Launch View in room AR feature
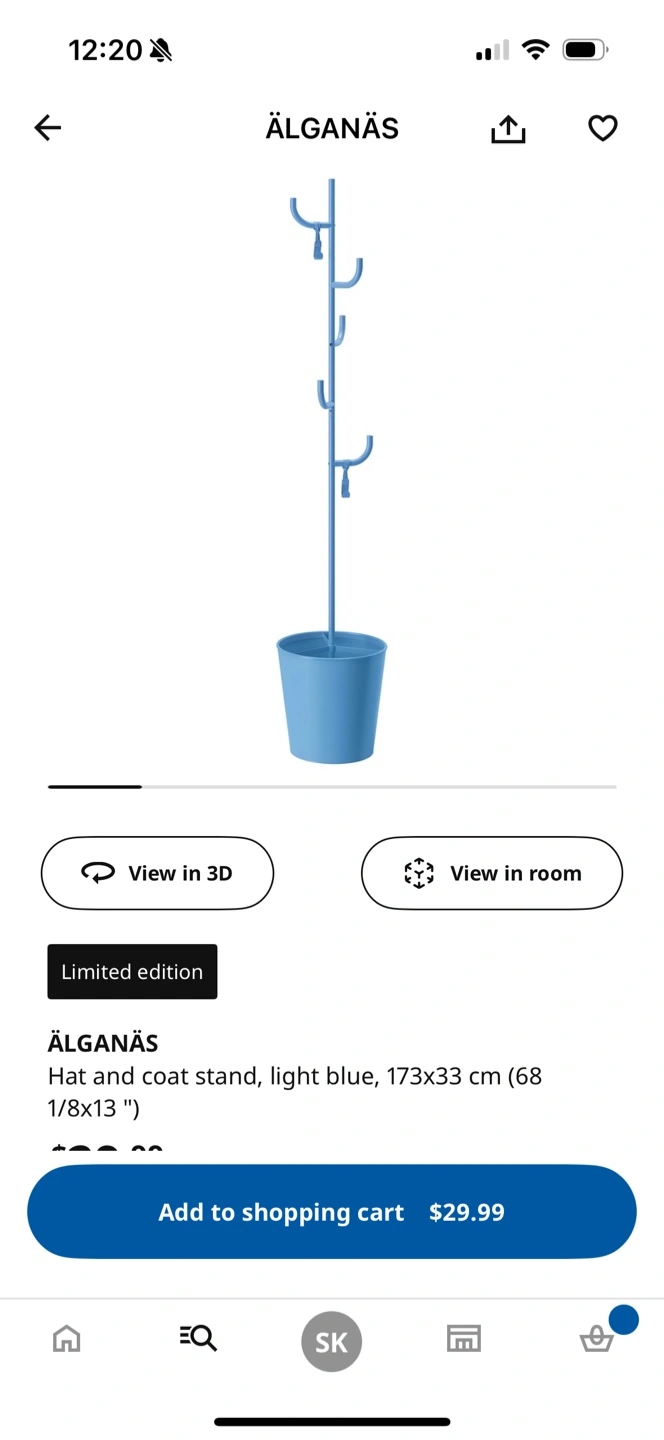Image resolution: width=664 pixels, height=1440 pixels. (x=491, y=873)
